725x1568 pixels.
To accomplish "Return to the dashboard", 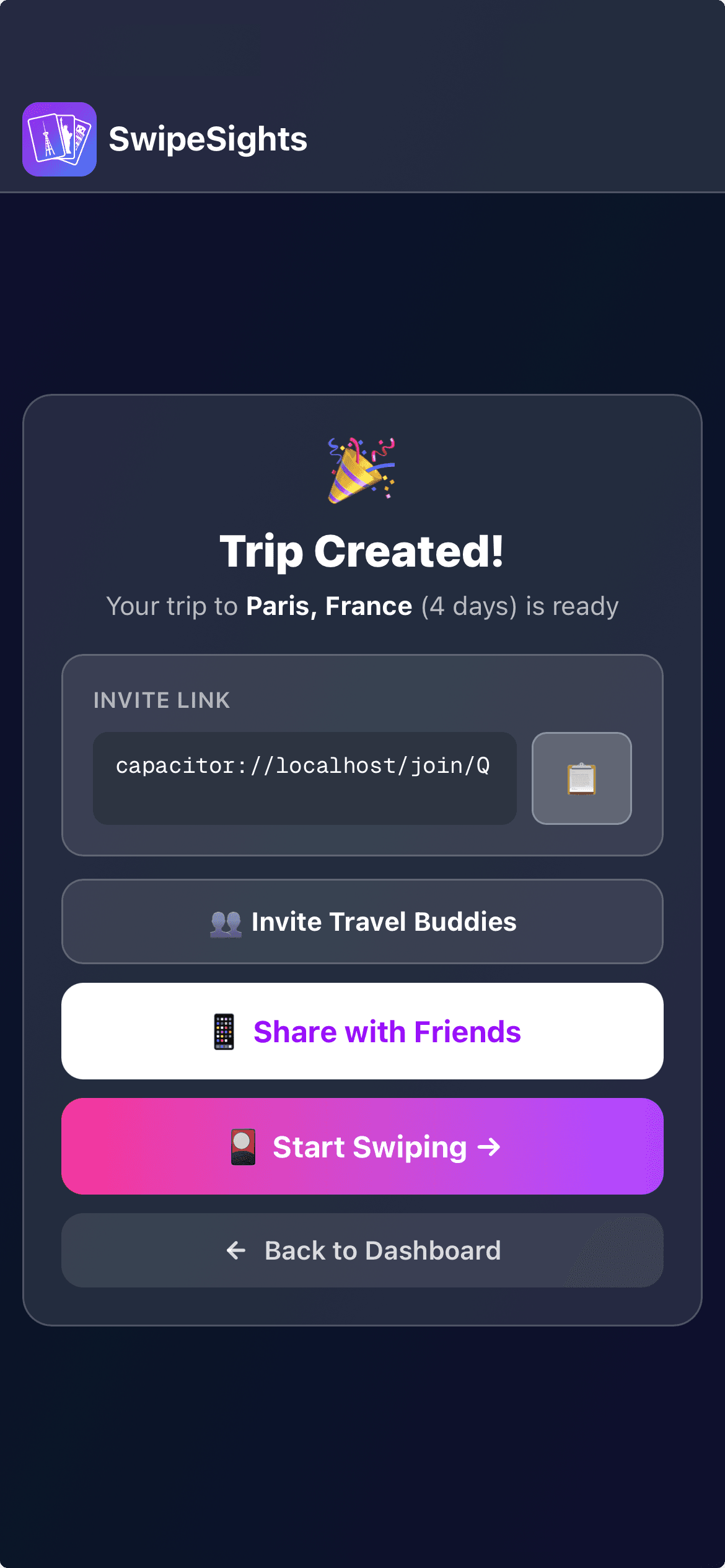I will tap(362, 1251).
